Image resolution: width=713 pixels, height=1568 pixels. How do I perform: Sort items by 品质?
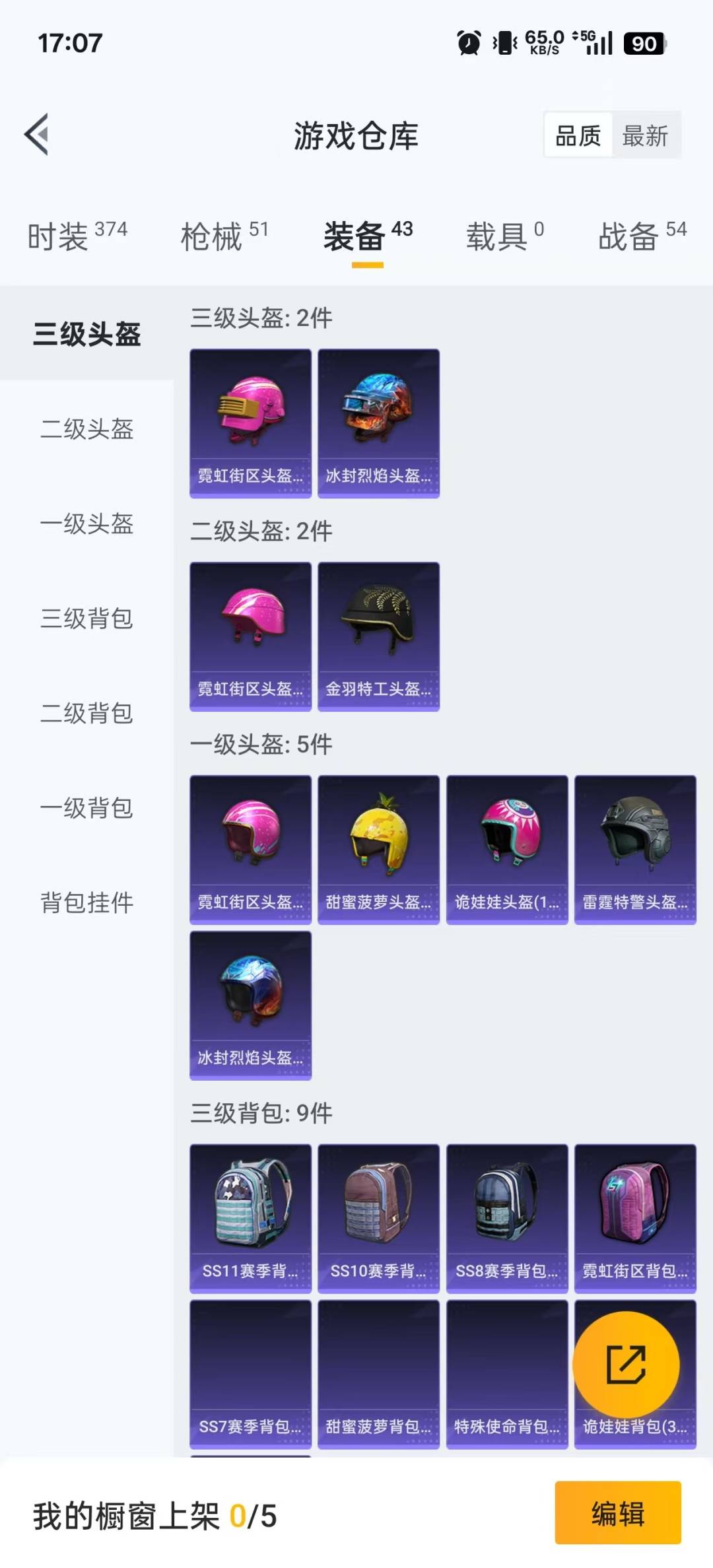pyautogui.click(x=578, y=136)
